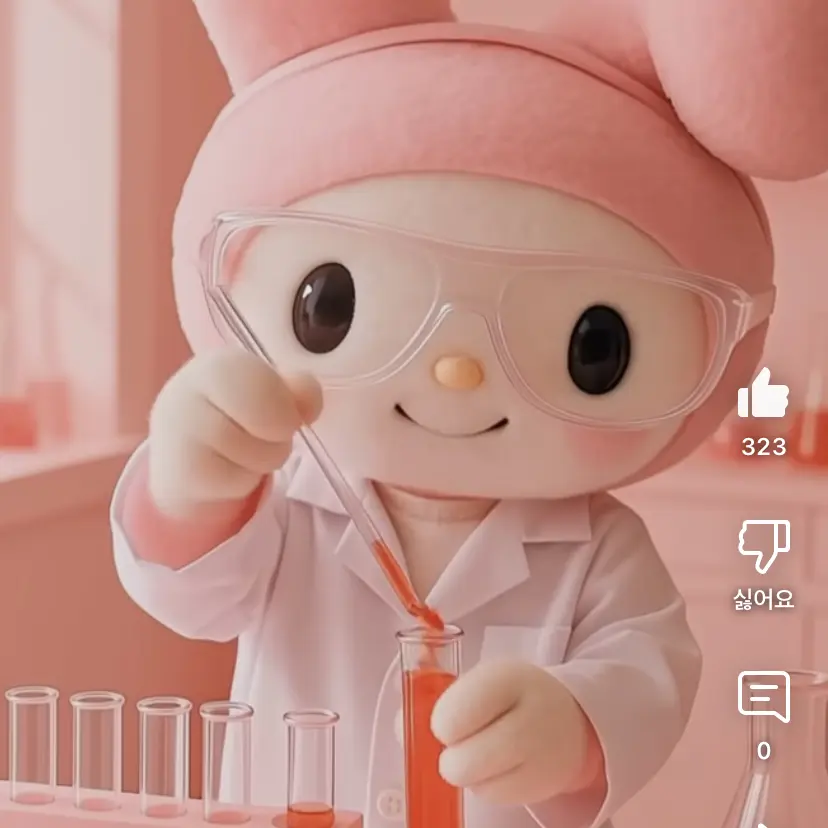Open the comments section
Screen dimensions: 828x828
(763, 696)
